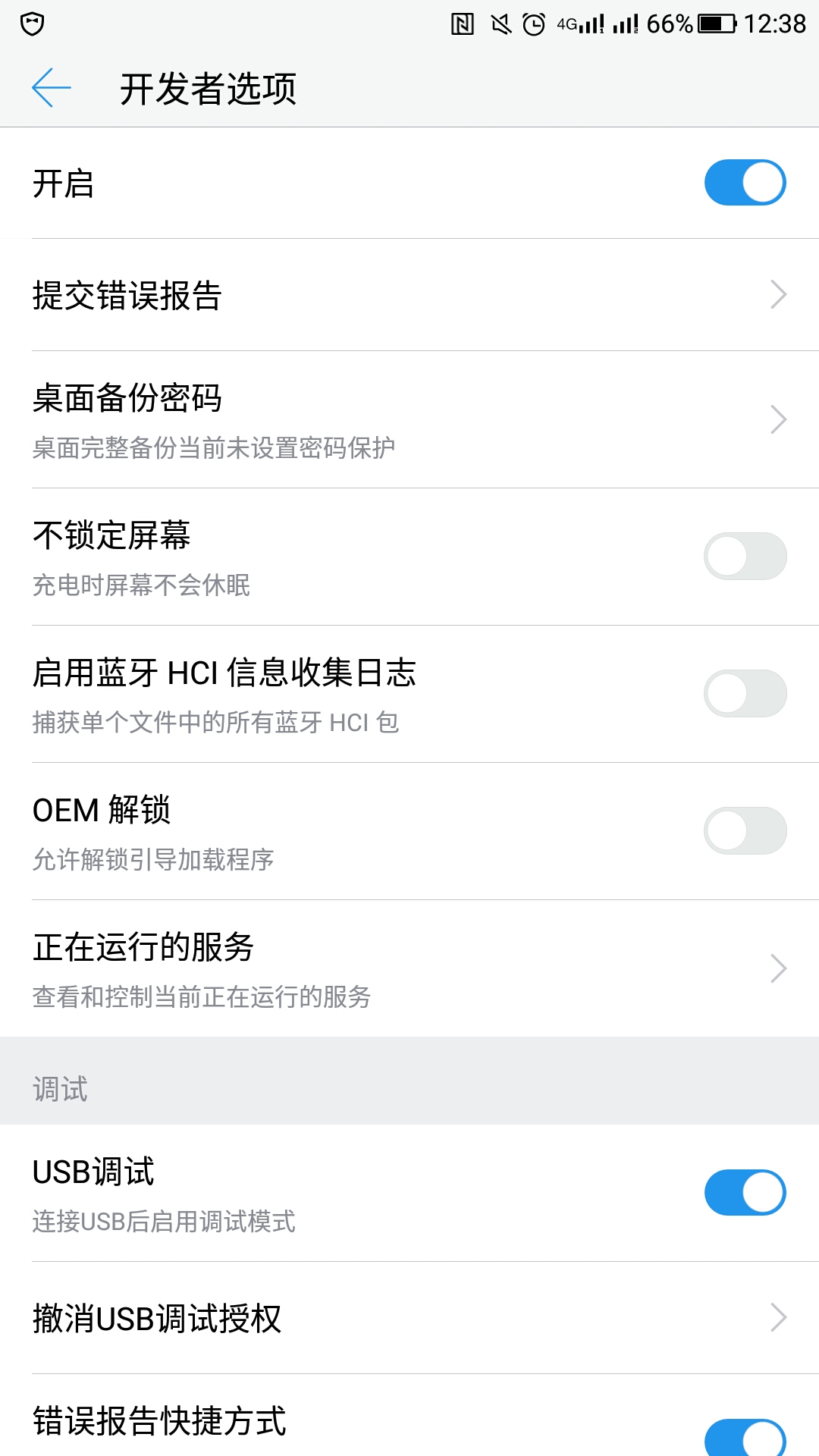Turn off the 开启 developer options switch
The width and height of the screenshot is (819, 1456).
tap(745, 183)
